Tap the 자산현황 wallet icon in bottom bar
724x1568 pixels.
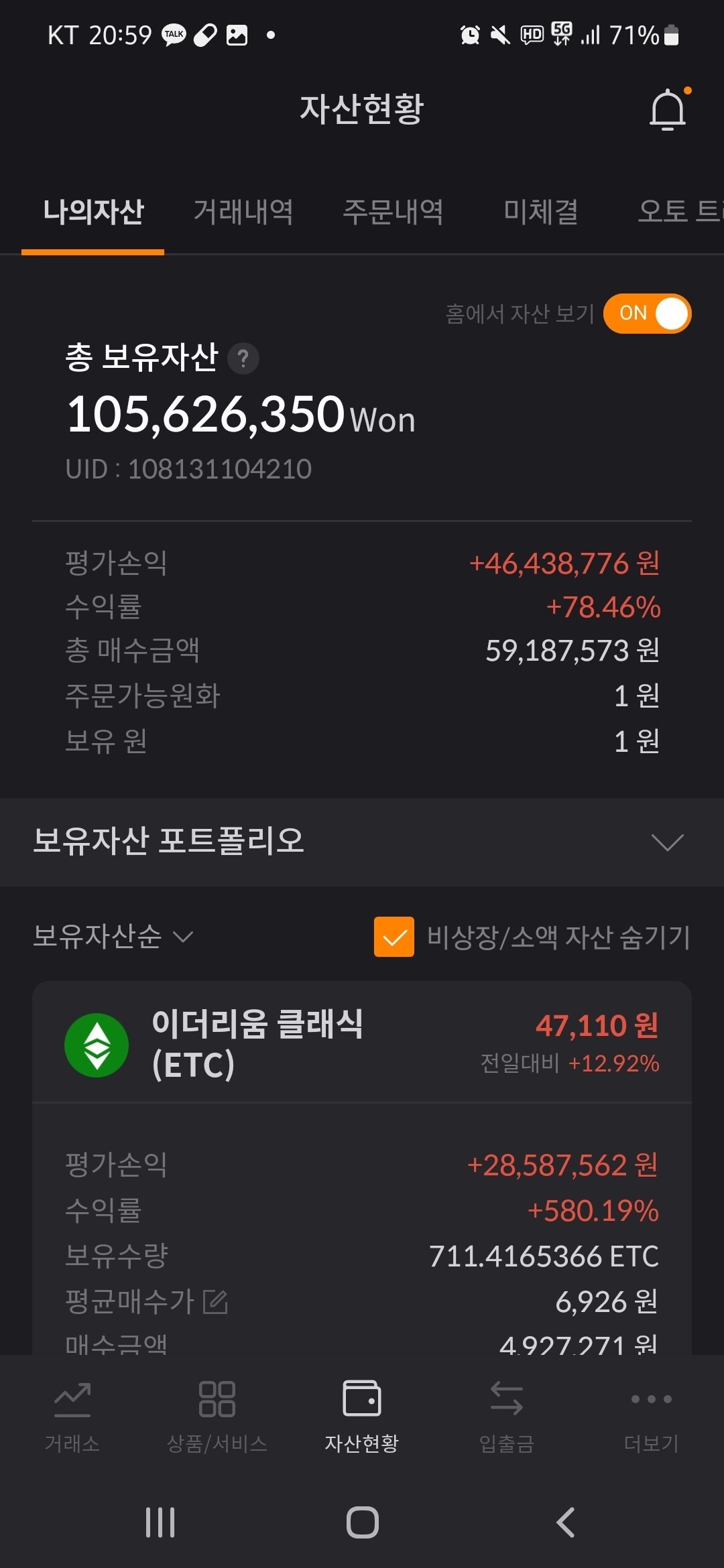point(361,1414)
